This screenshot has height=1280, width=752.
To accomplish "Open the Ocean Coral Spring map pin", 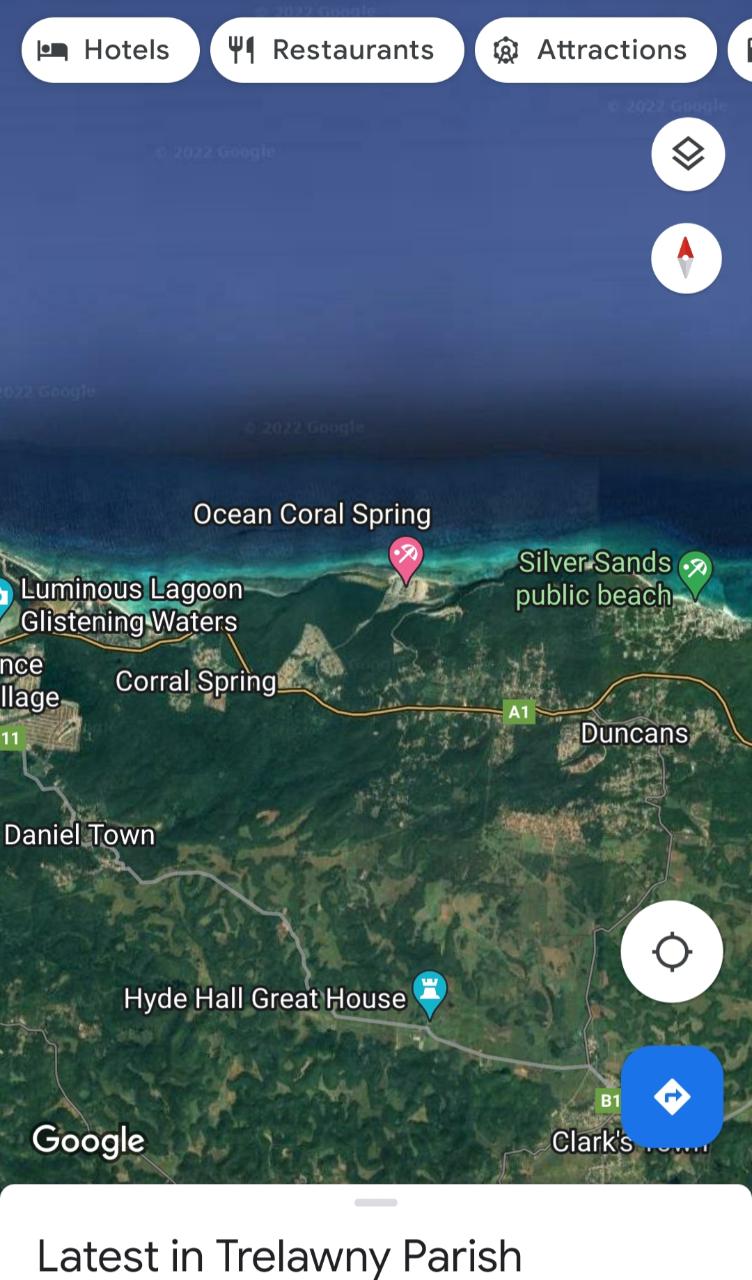I will tap(406, 557).
